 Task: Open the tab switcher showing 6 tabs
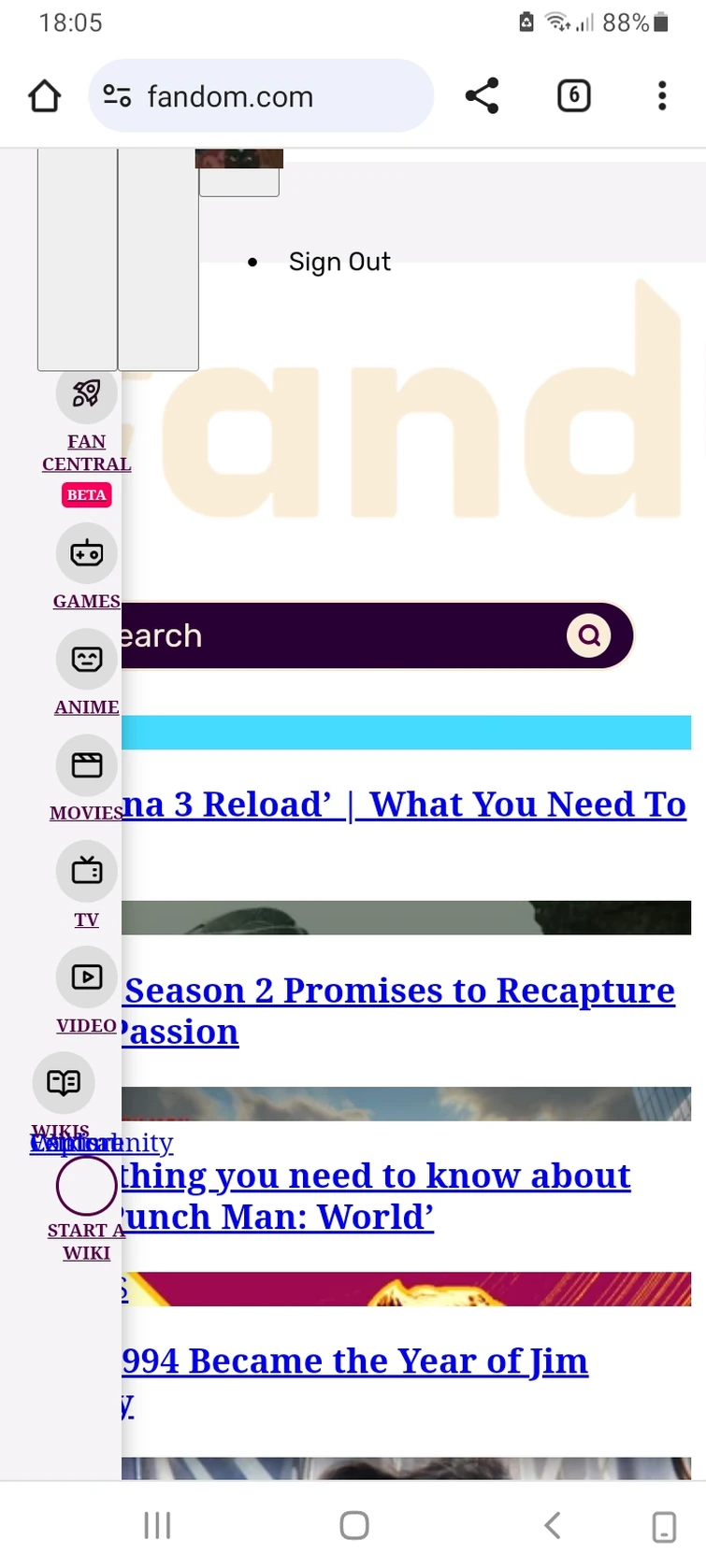(573, 96)
